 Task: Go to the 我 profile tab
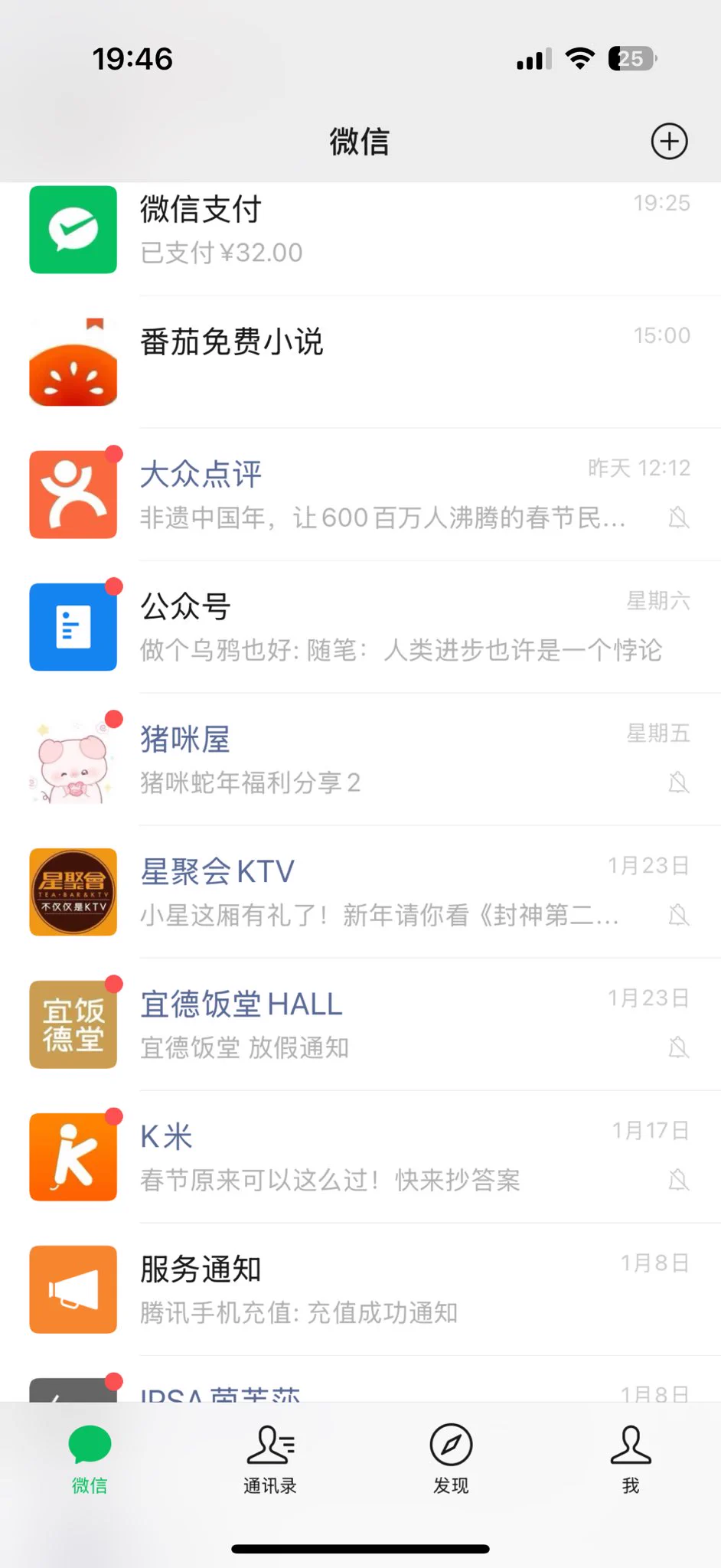[631, 1459]
